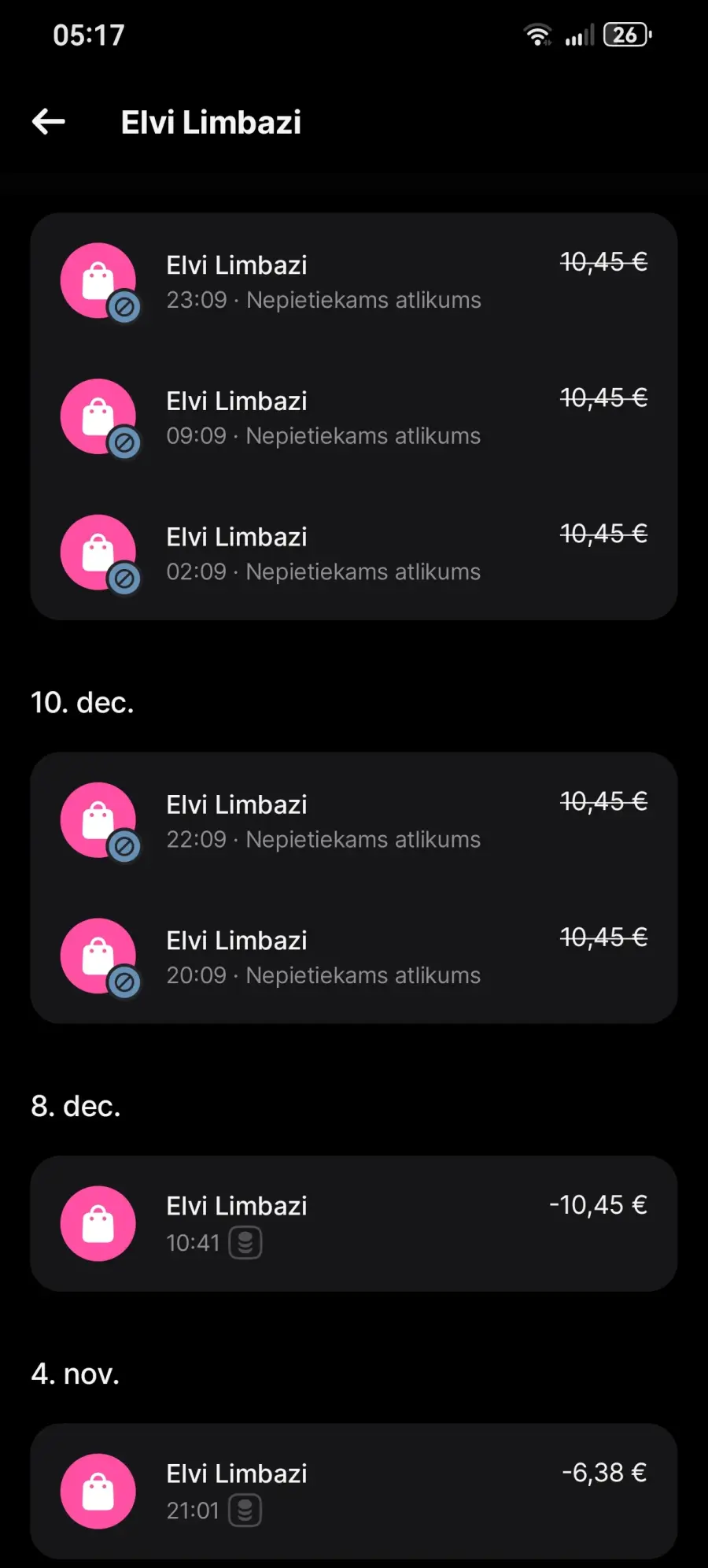Screen dimensions: 708x1568
Task: Open the declined 23:09 Elvi Limbazi transaction
Action: pyautogui.click(x=354, y=281)
